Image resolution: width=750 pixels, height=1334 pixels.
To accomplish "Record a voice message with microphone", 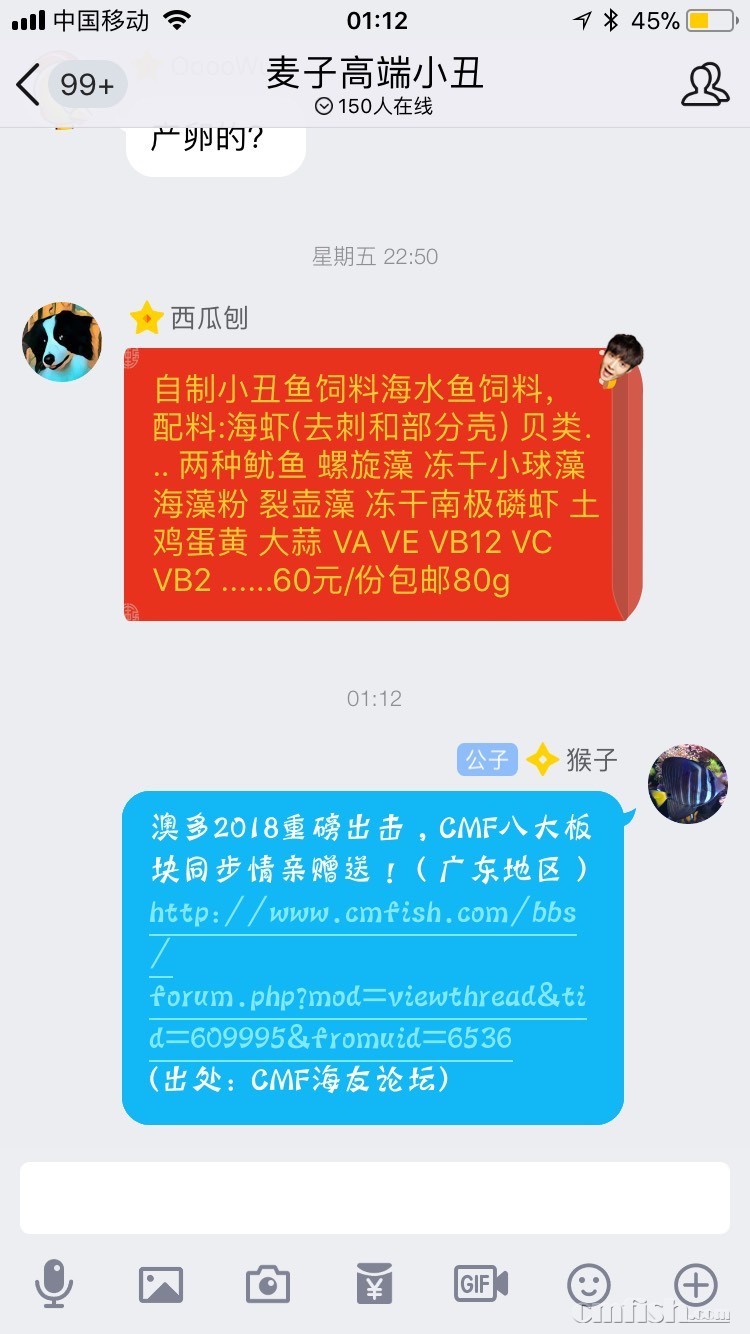I will click(54, 1284).
